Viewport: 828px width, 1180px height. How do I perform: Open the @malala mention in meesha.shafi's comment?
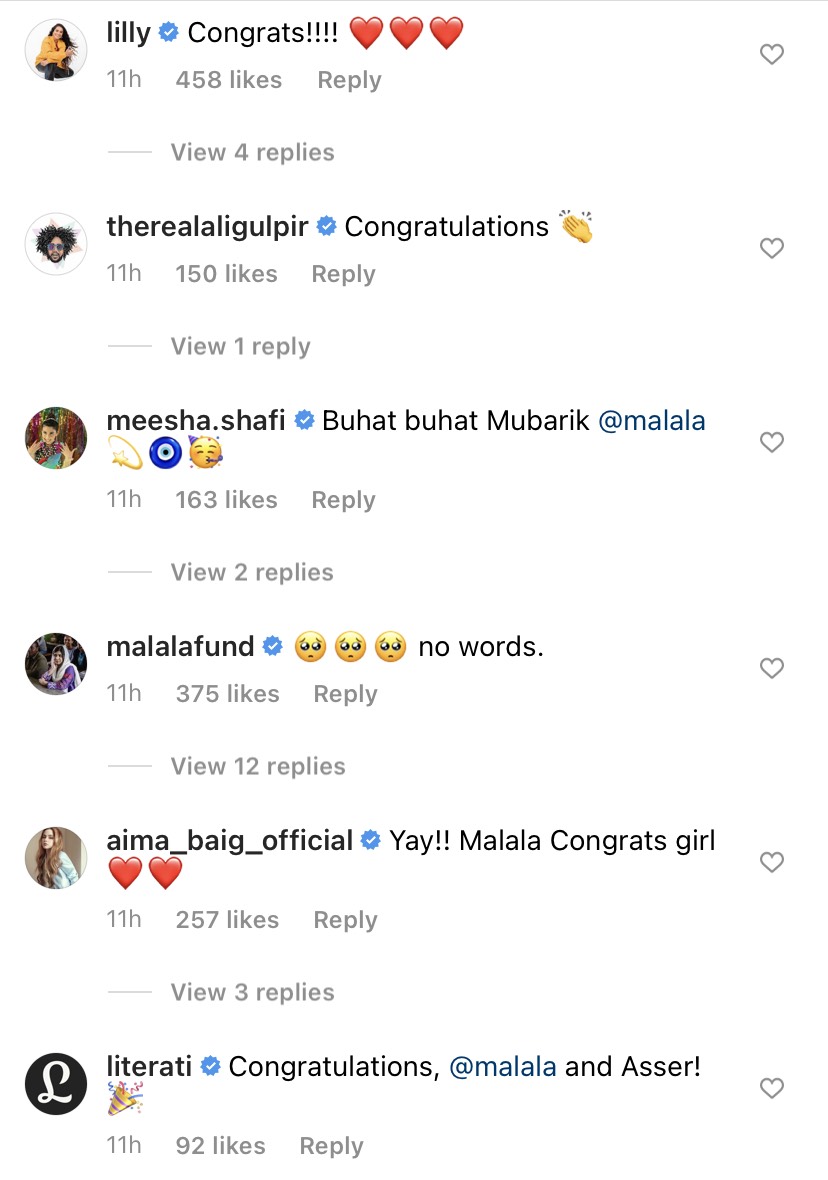tap(651, 420)
